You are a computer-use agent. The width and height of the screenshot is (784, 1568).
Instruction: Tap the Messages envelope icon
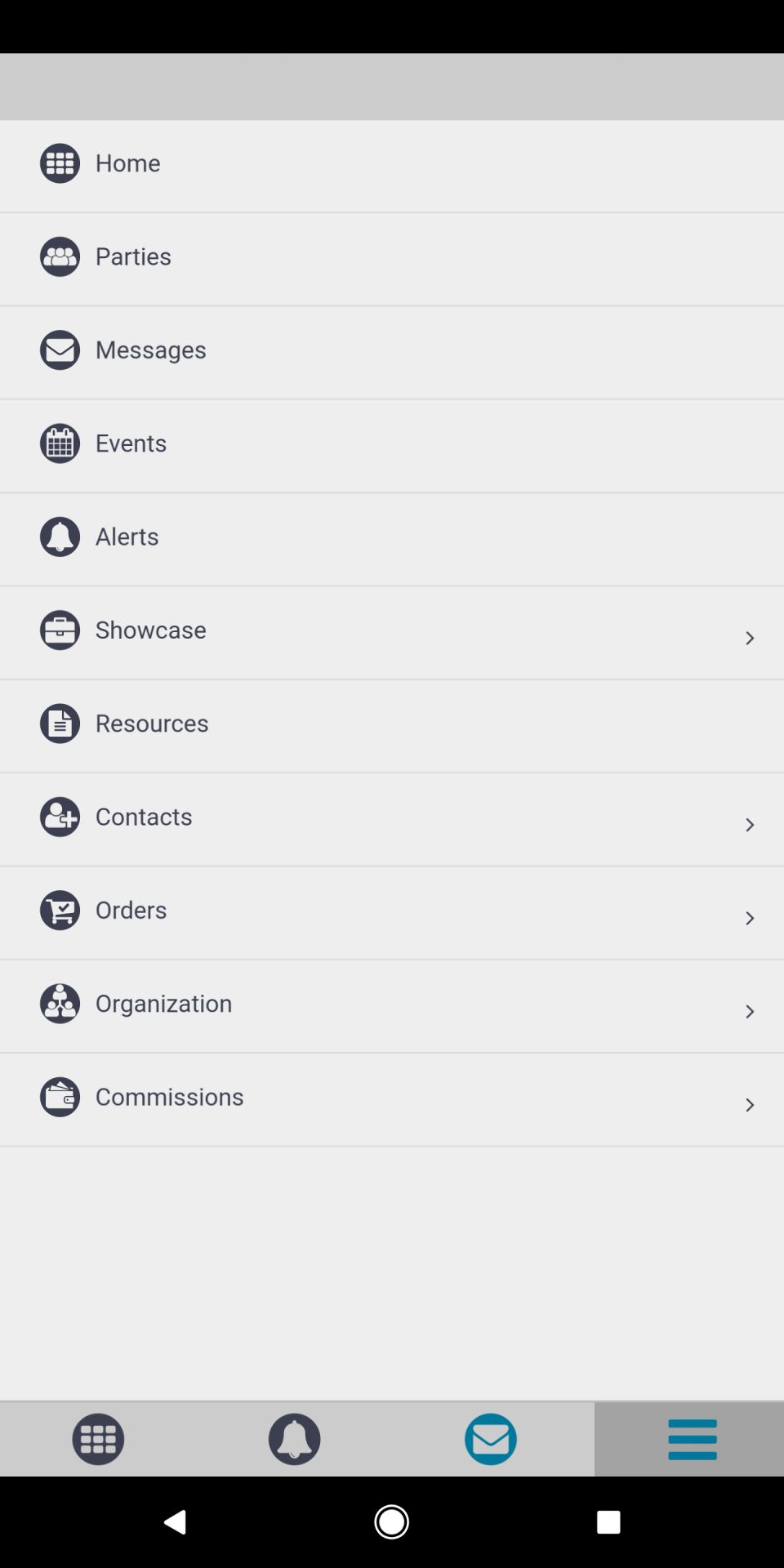(60, 350)
